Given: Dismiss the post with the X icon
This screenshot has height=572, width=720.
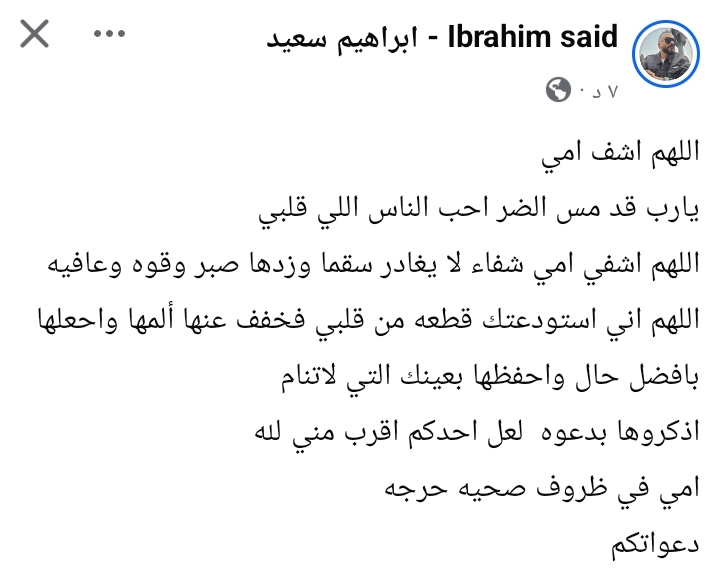Looking at the screenshot, I should click(35, 35).
